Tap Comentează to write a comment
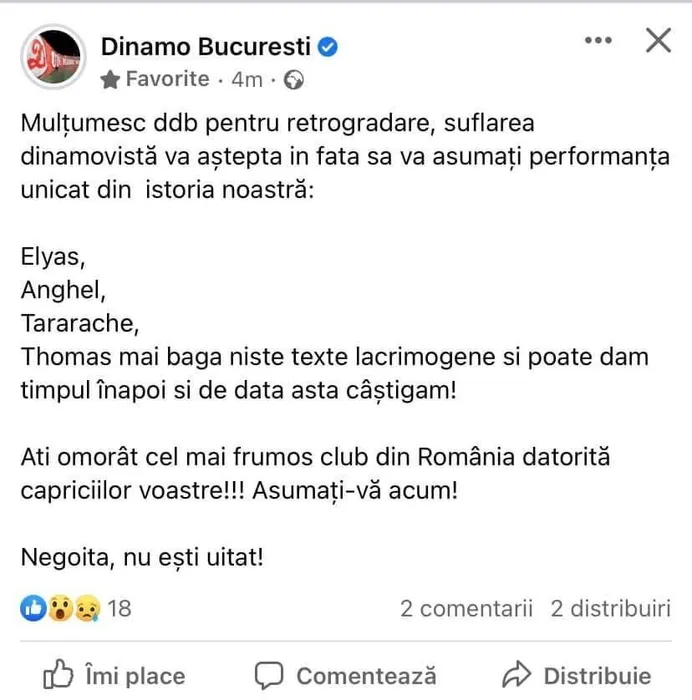The width and height of the screenshot is (692, 700). pos(347,675)
